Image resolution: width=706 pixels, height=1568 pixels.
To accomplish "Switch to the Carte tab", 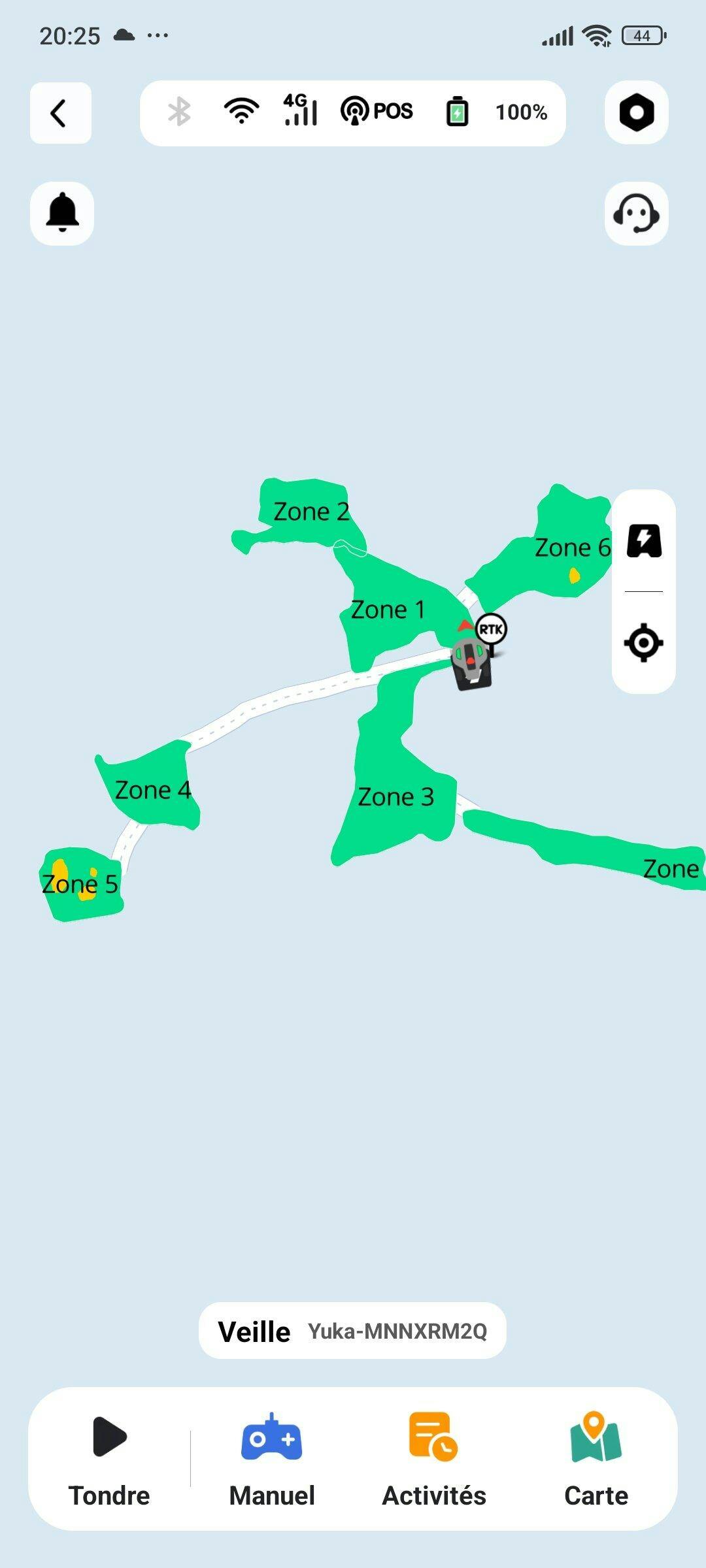I will (596, 1458).
